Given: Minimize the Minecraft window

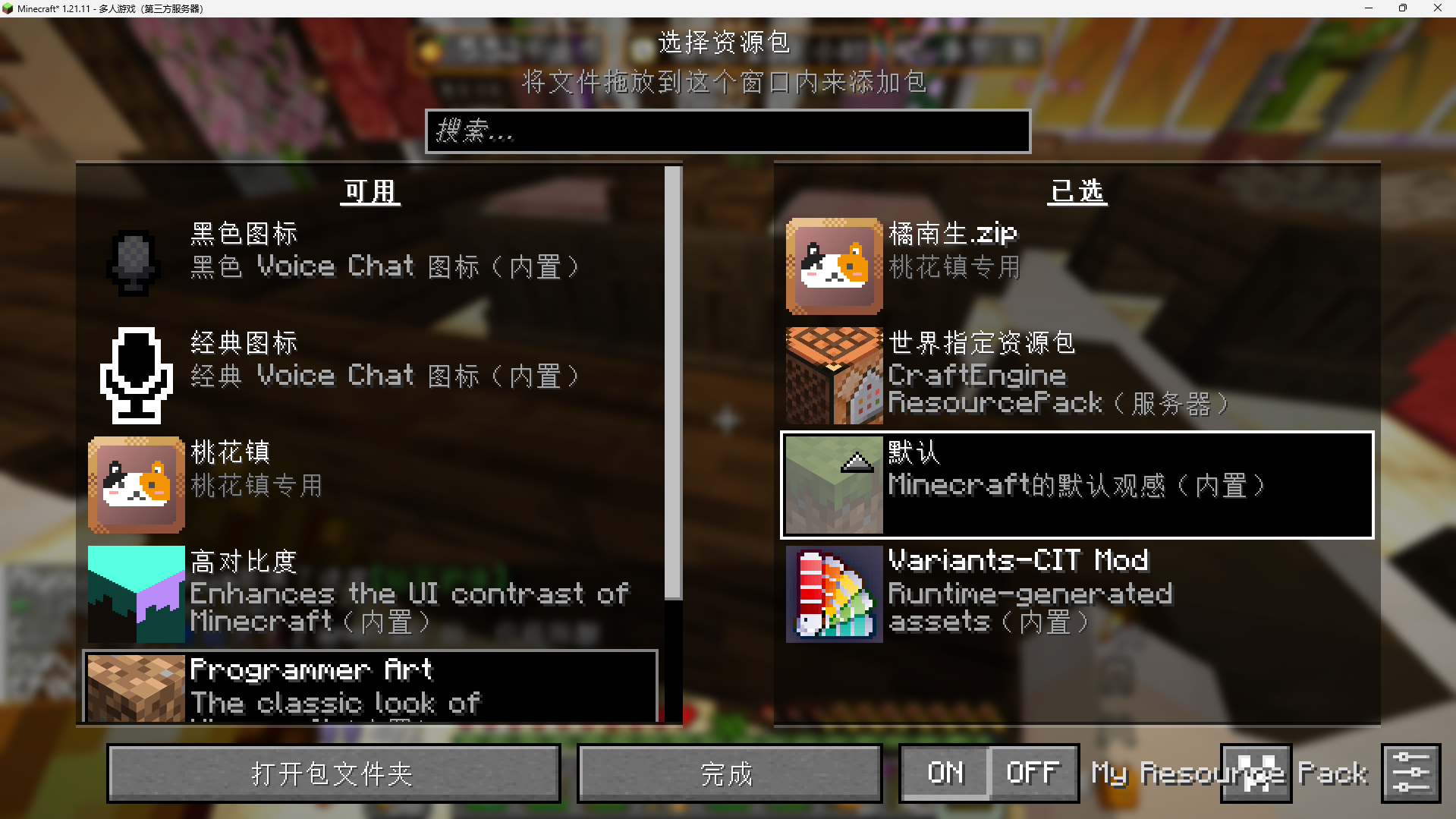Looking at the screenshot, I should tap(1369, 8).
